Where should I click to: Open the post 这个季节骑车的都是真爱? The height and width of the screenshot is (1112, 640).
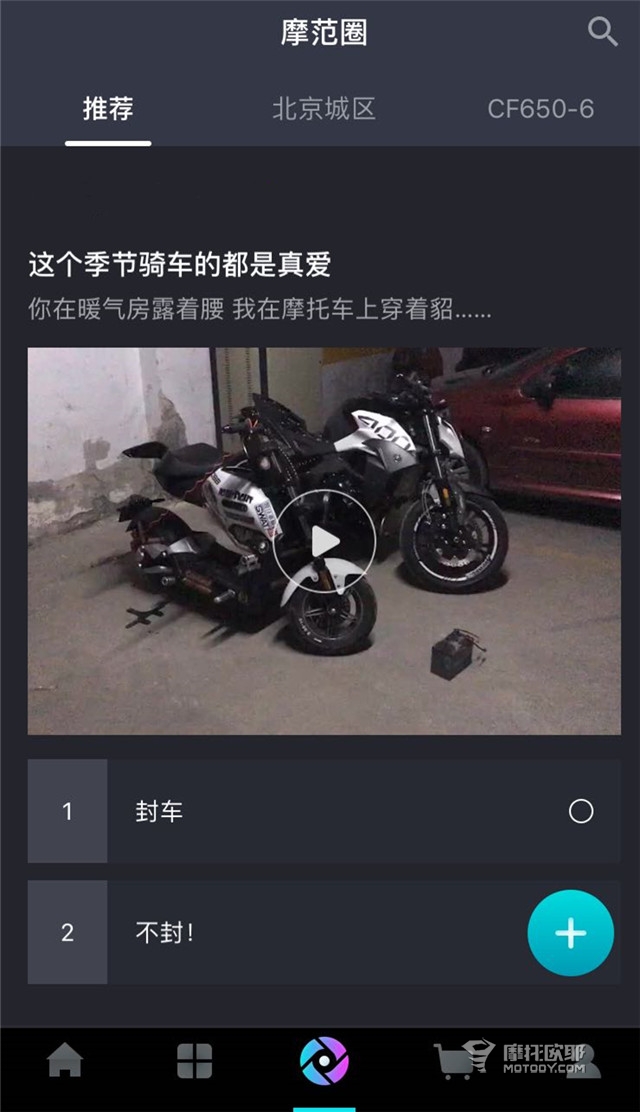(x=180, y=265)
